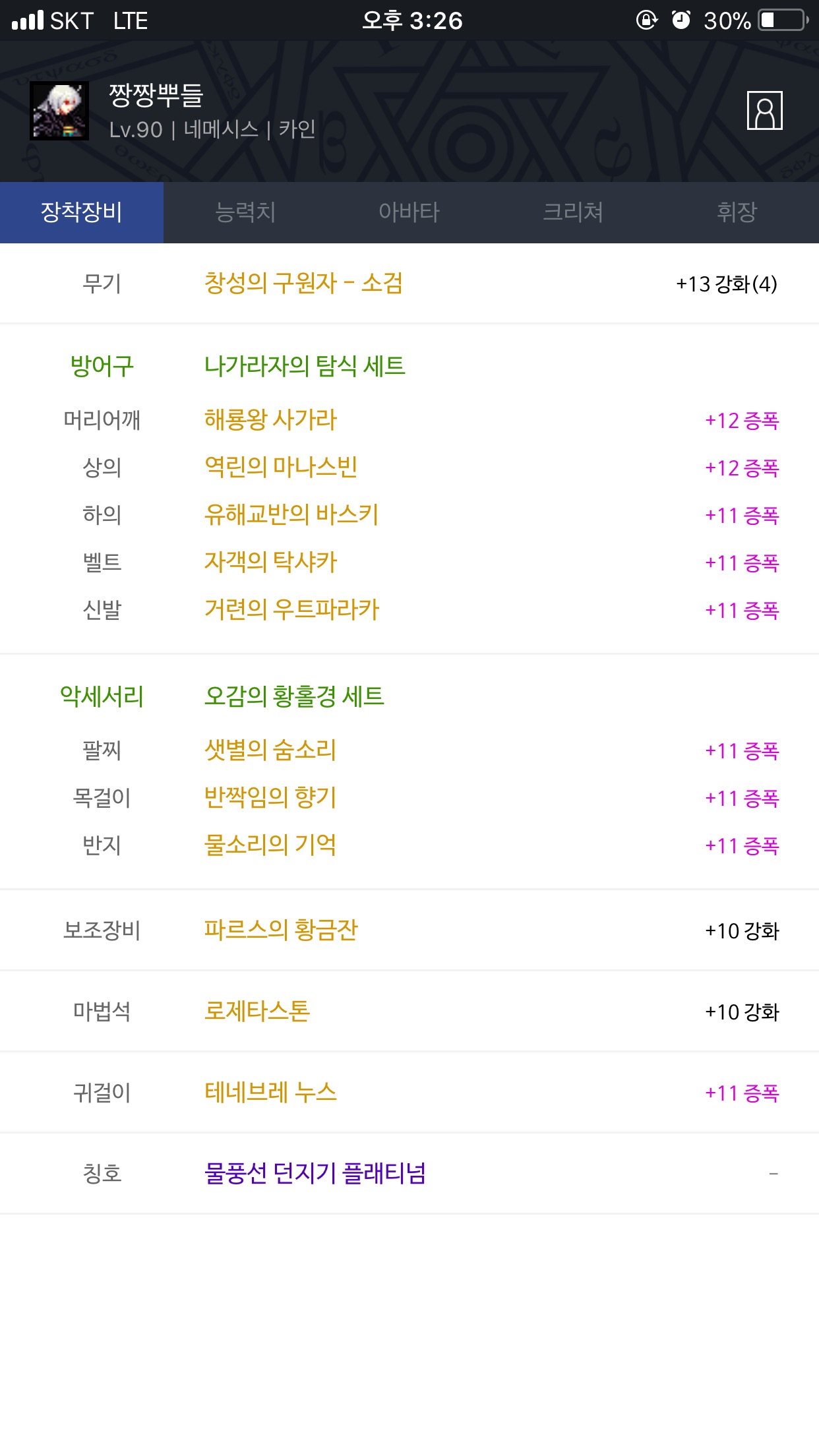The height and width of the screenshot is (1456, 819).
Task: Switch to the 아바타 tab
Action: click(409, 212)
